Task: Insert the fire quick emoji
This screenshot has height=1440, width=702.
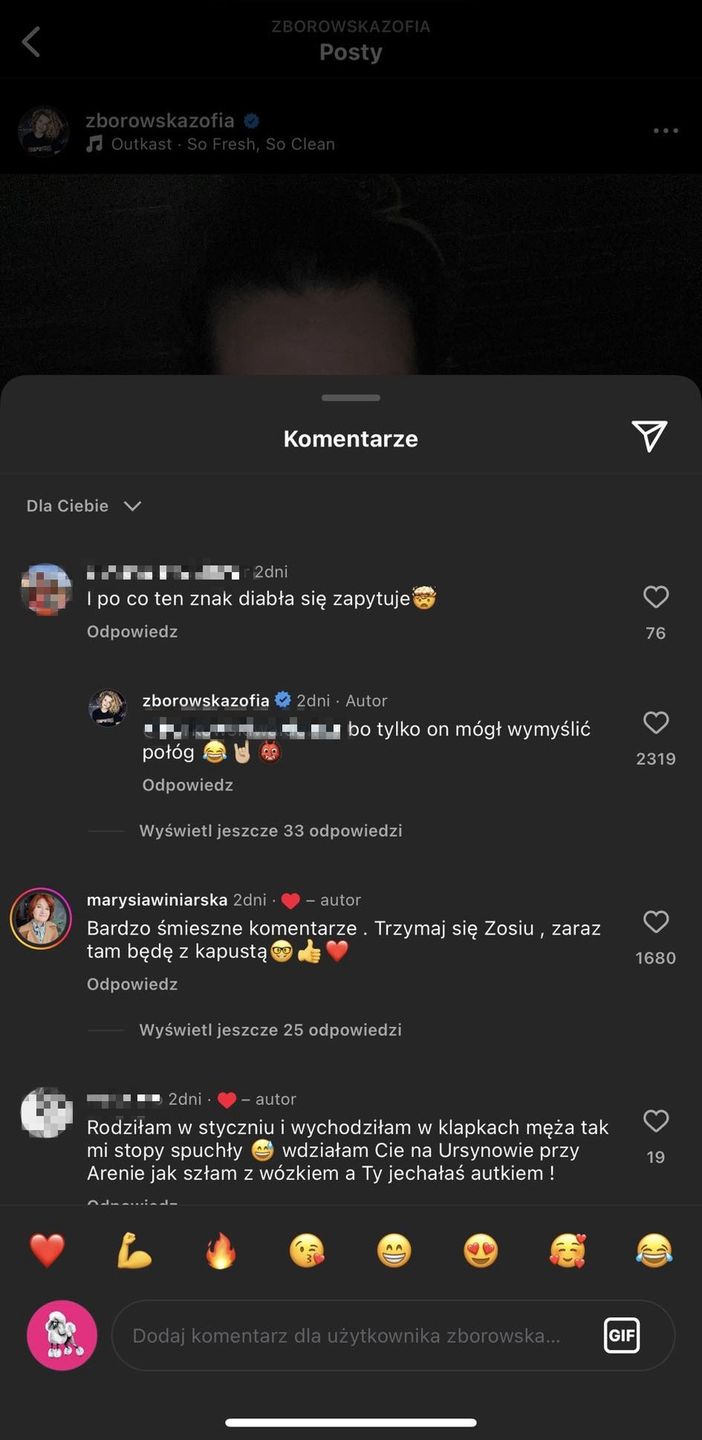Action: [x=220, y=1250]
